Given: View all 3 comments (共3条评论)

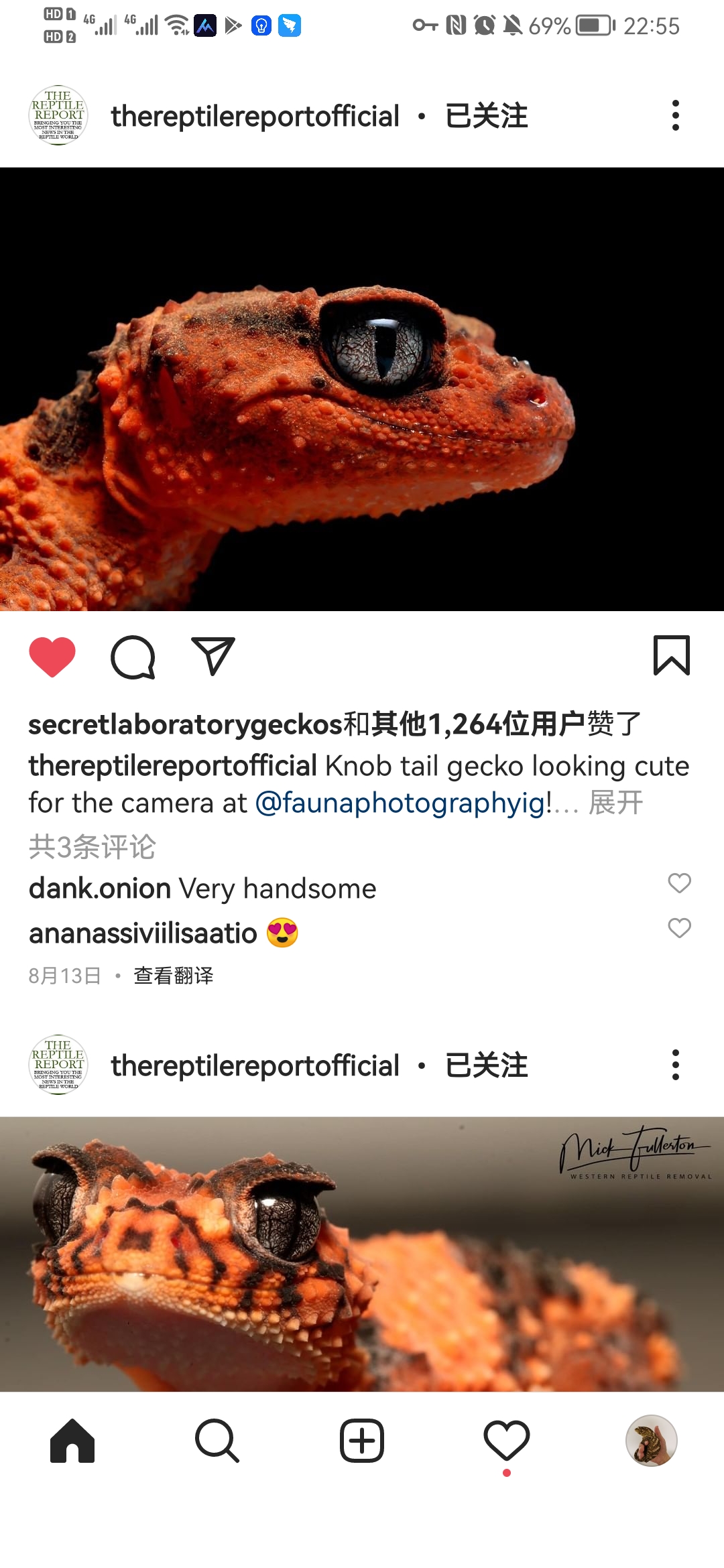Looking at the screenshot, I should (93, 846).
